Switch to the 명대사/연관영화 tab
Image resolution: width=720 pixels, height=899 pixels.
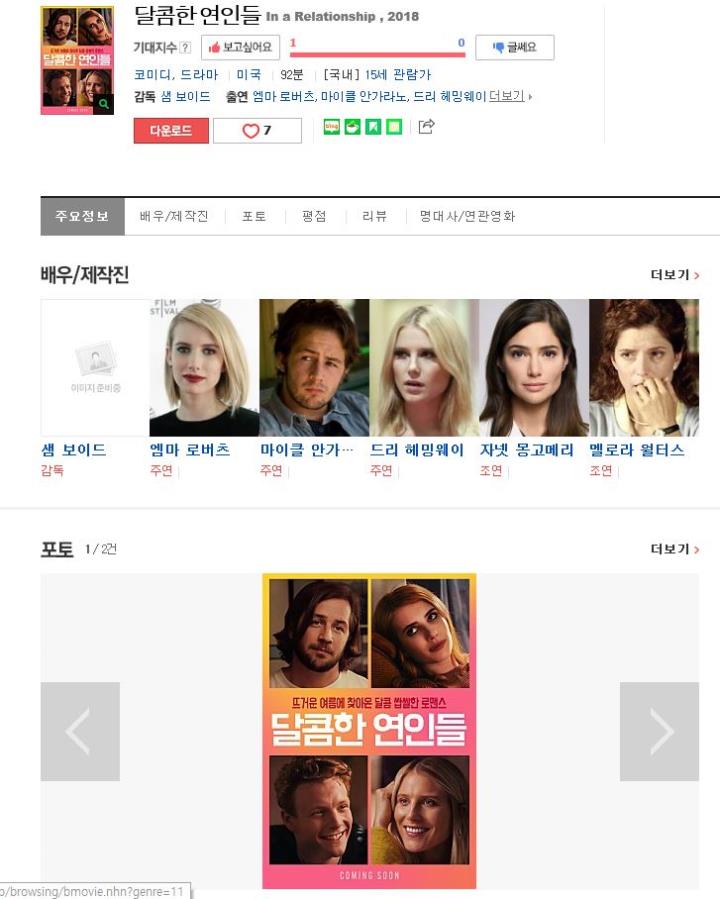pyautogui.click(x=467, y=216)
